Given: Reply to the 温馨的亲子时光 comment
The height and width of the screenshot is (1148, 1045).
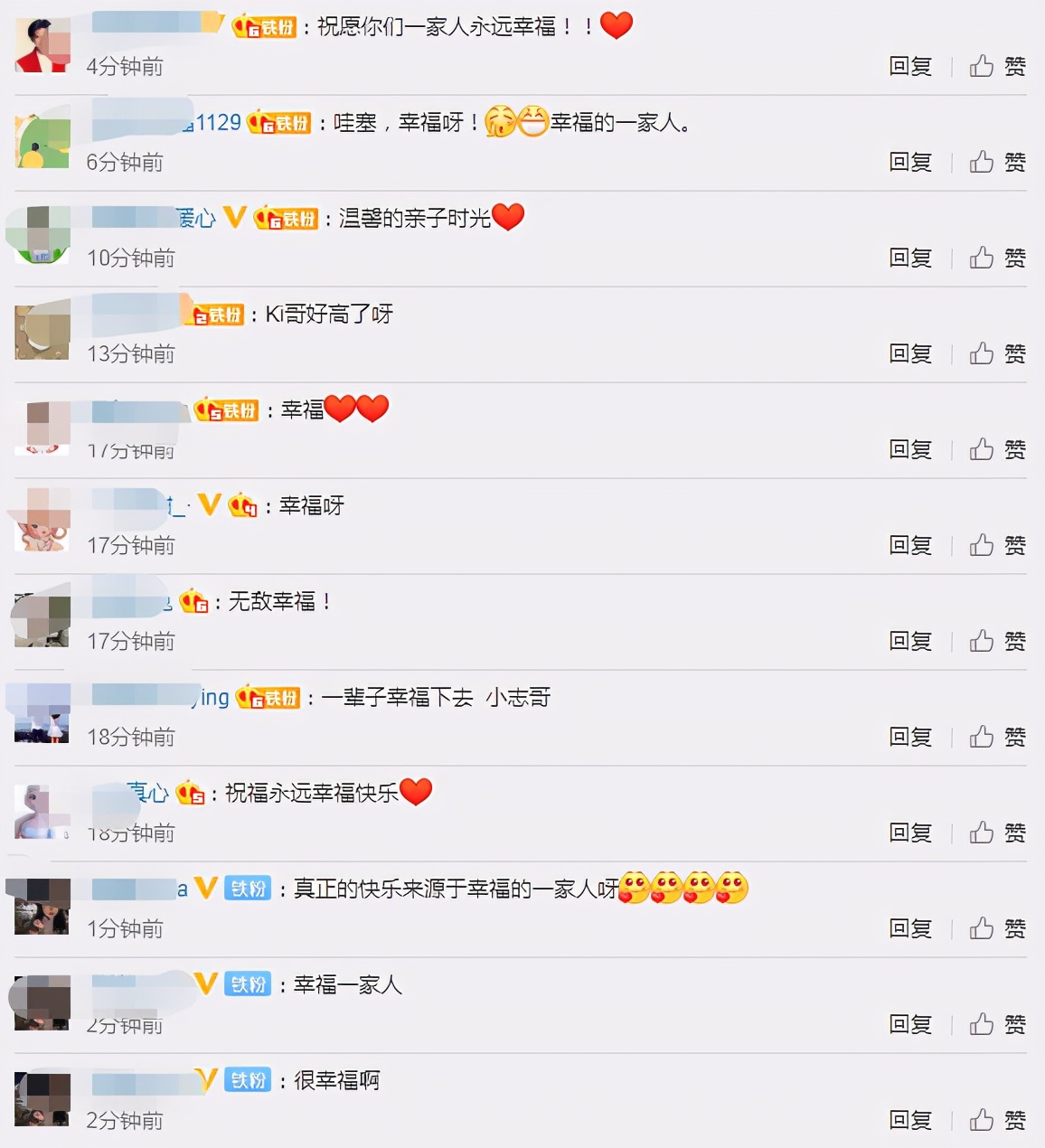Looking at the screenshot, I should coord(910,258).
